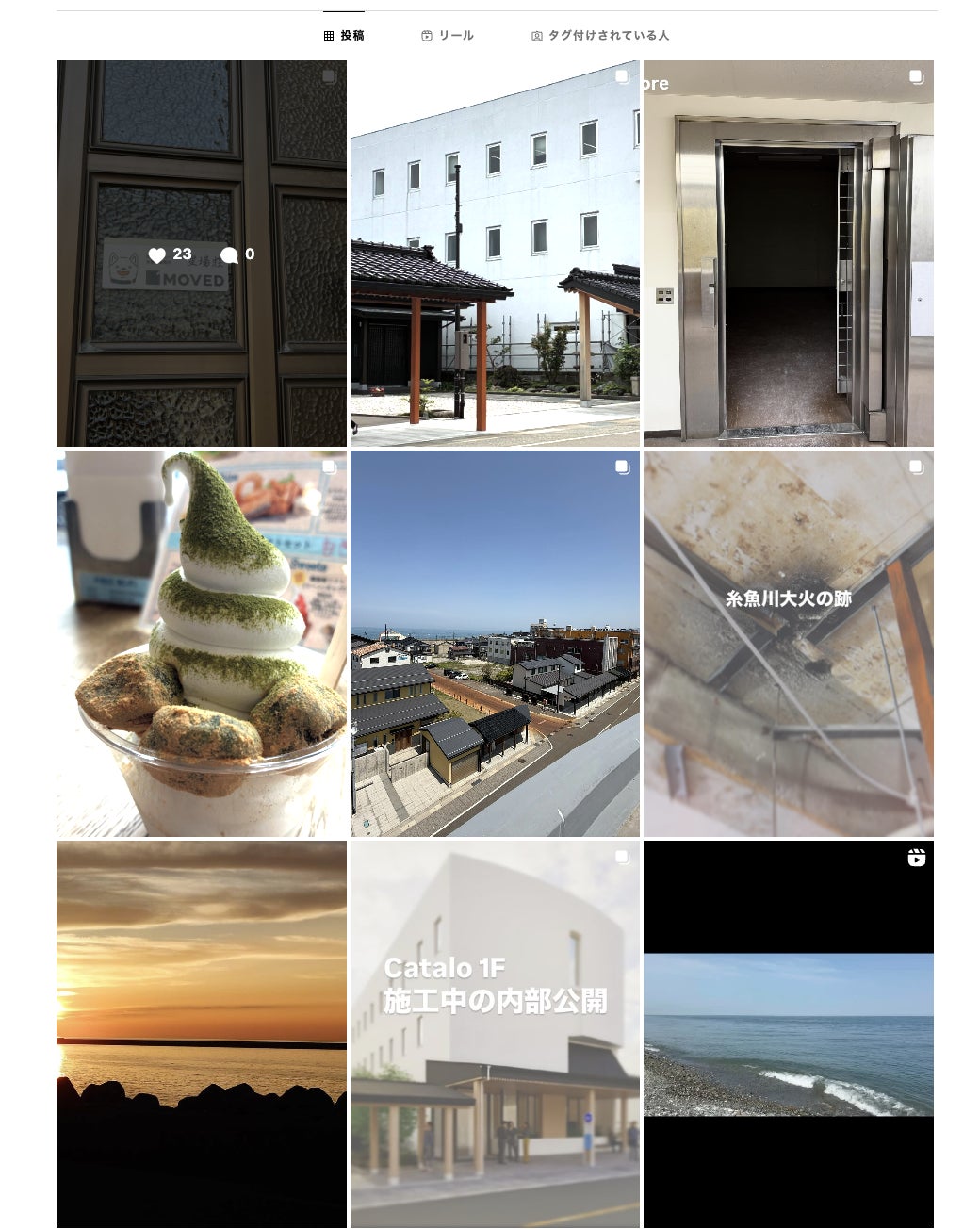Open the white building with wooden gates post

point(495,253)
